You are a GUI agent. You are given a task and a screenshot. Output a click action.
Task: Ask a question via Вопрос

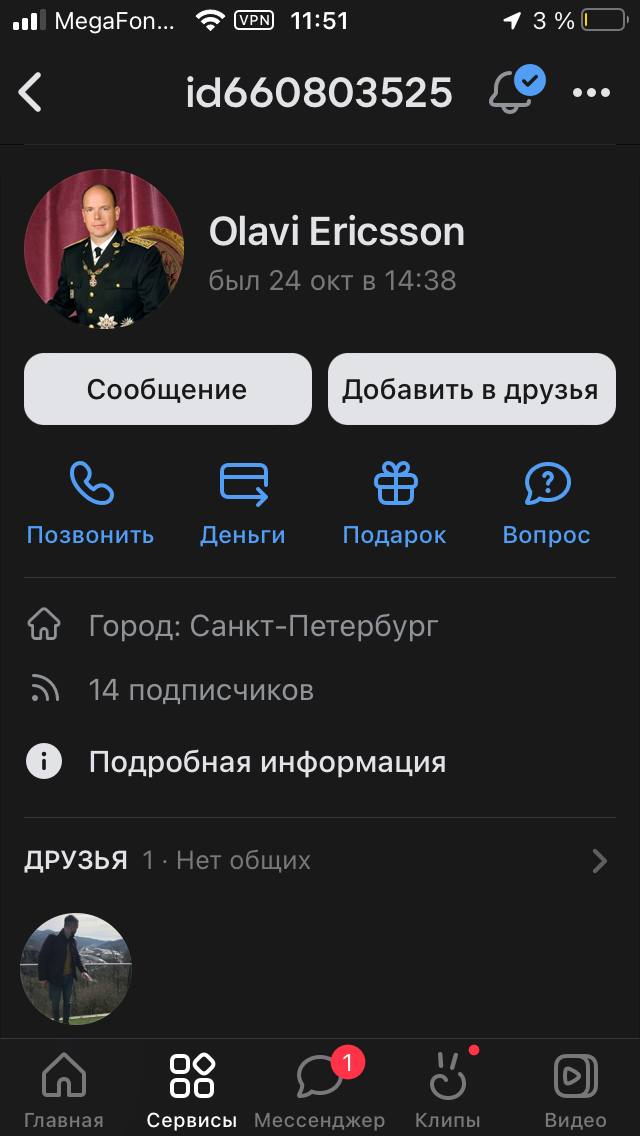tap(546, 504)
